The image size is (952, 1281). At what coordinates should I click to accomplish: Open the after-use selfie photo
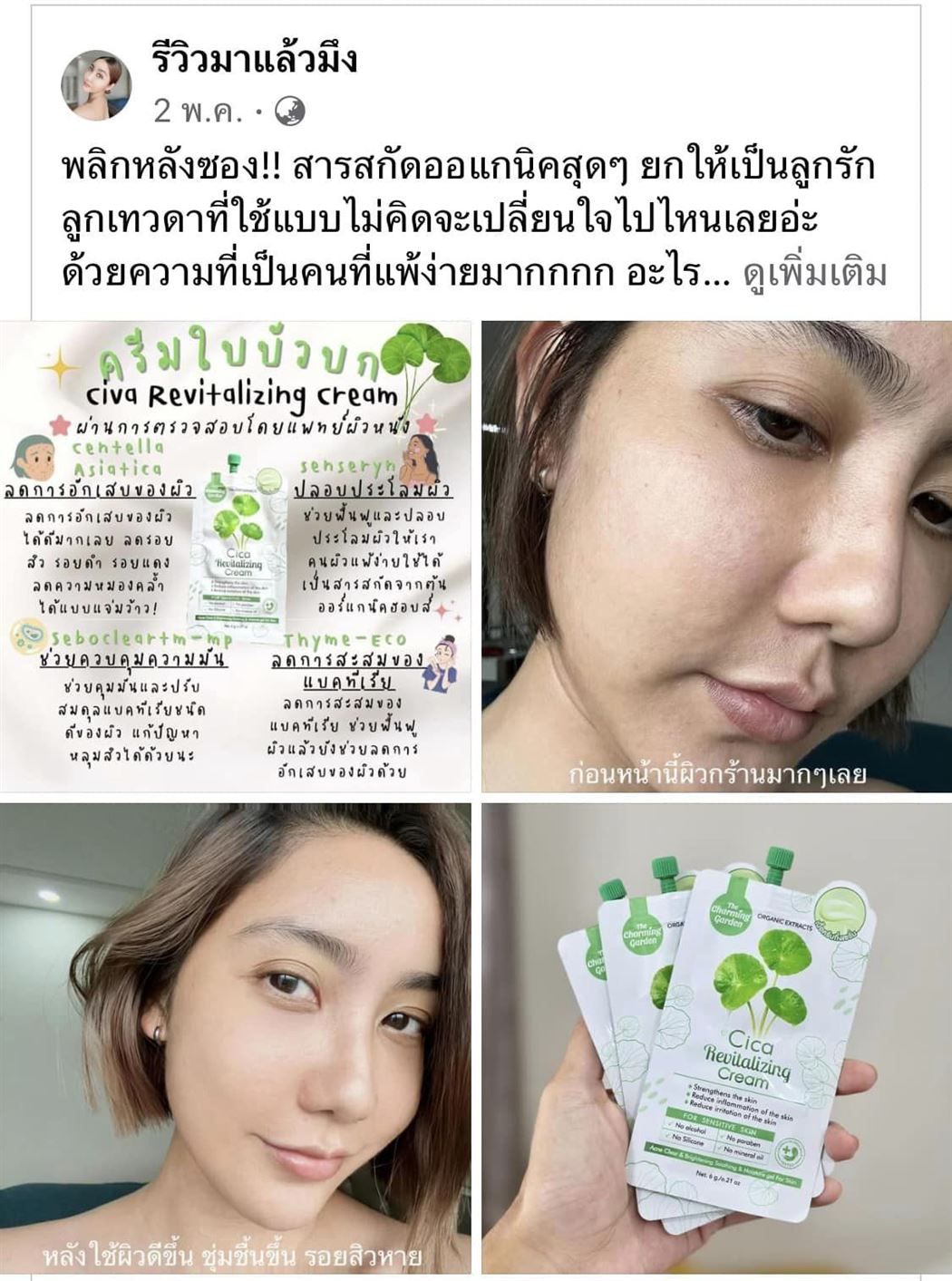(x=236, y=1040)
